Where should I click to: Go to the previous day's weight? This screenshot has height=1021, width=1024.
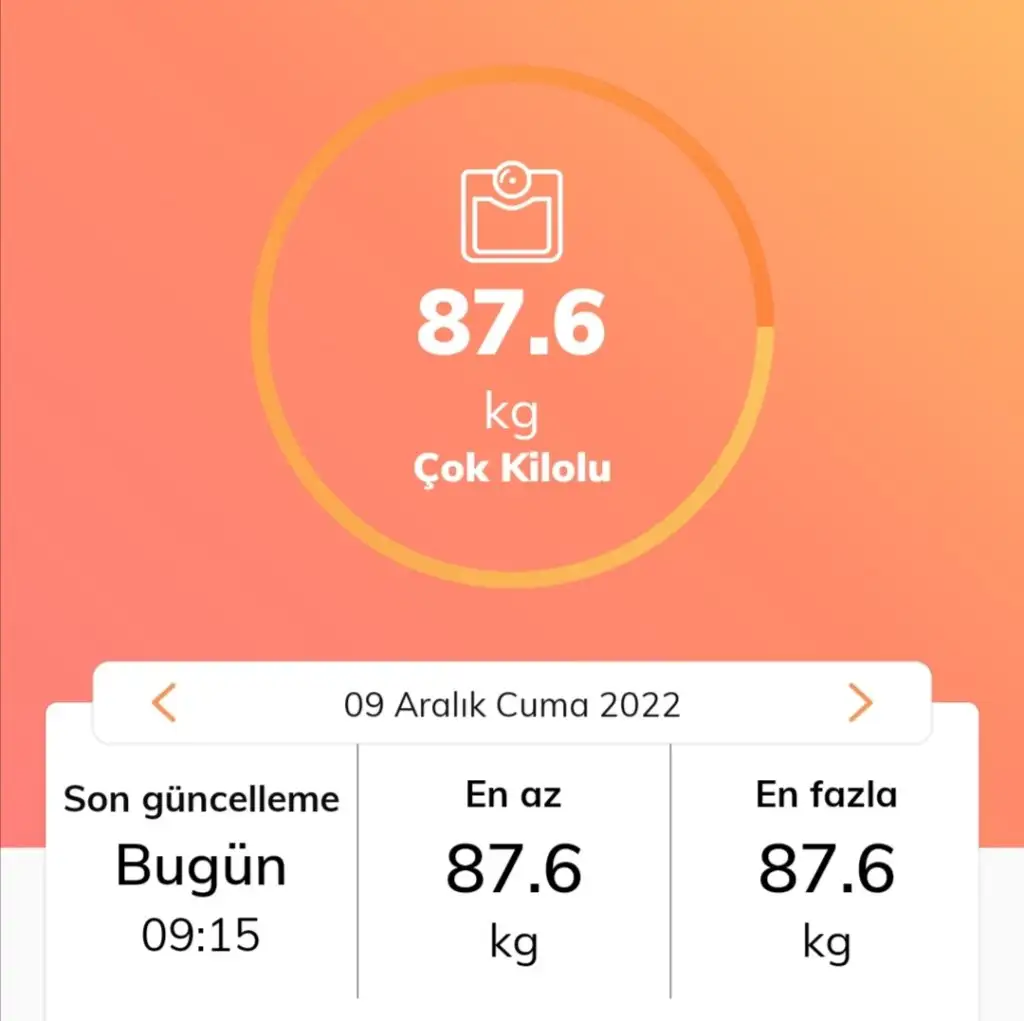pyautogui.click(x=164, y=703)
